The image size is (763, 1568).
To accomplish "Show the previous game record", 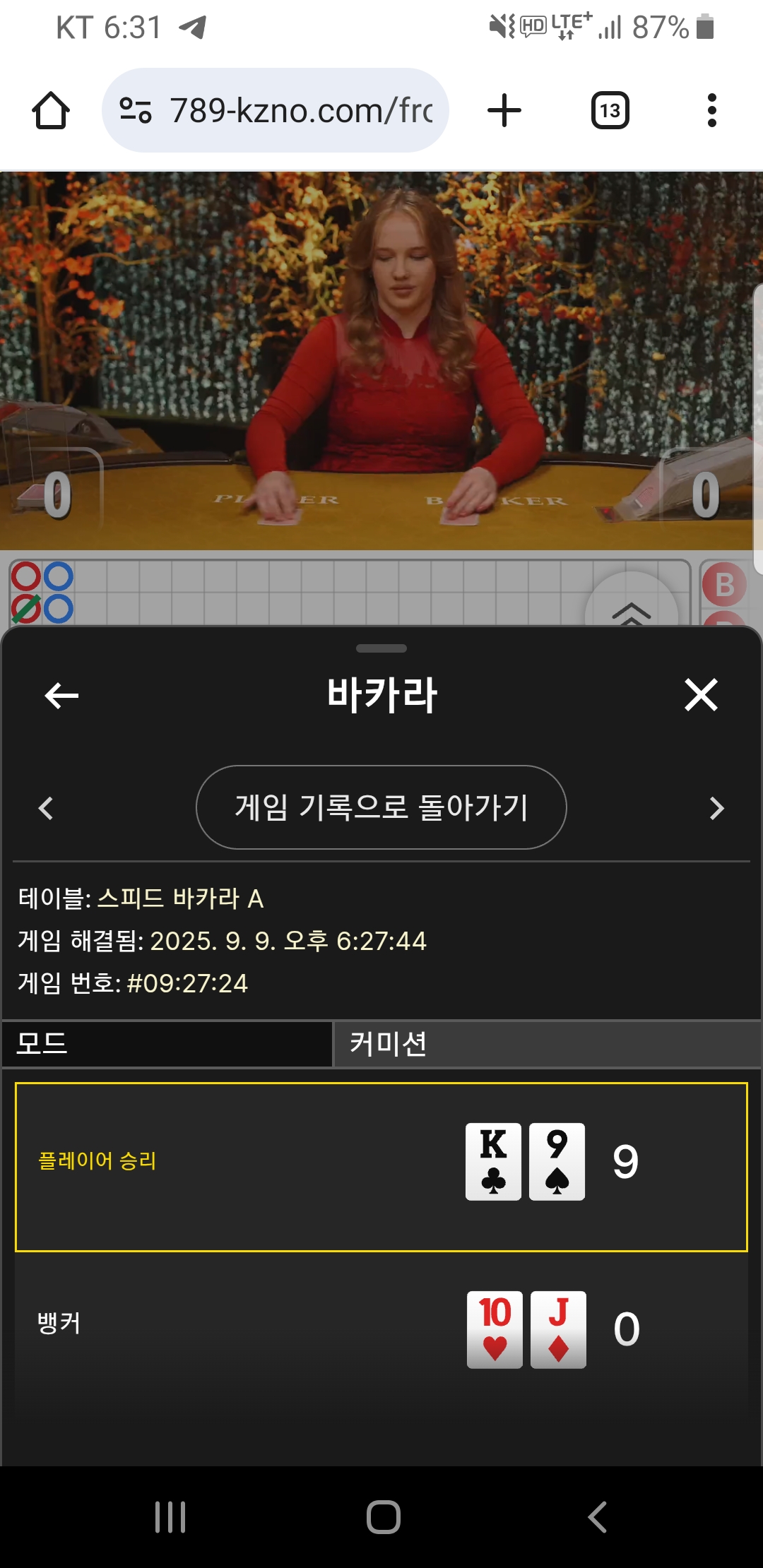I will [47, 808].
